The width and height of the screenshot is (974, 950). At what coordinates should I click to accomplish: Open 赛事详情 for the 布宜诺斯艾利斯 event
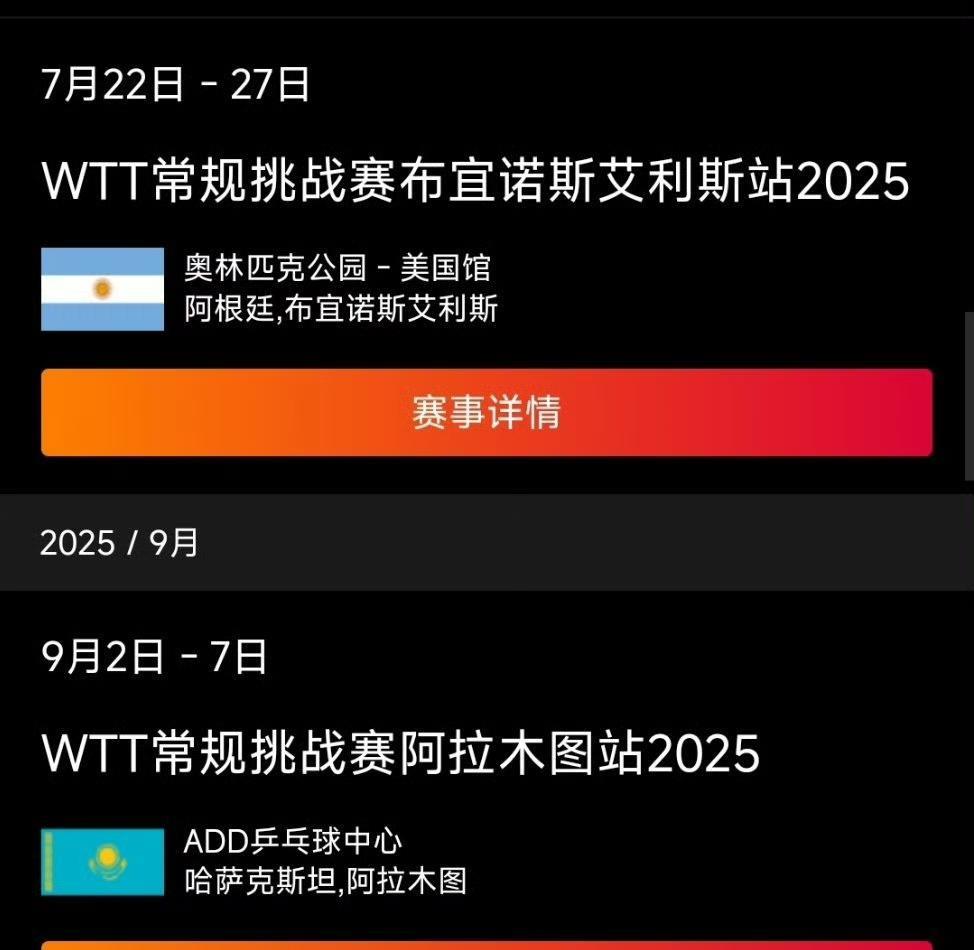(x=486, y=412)
